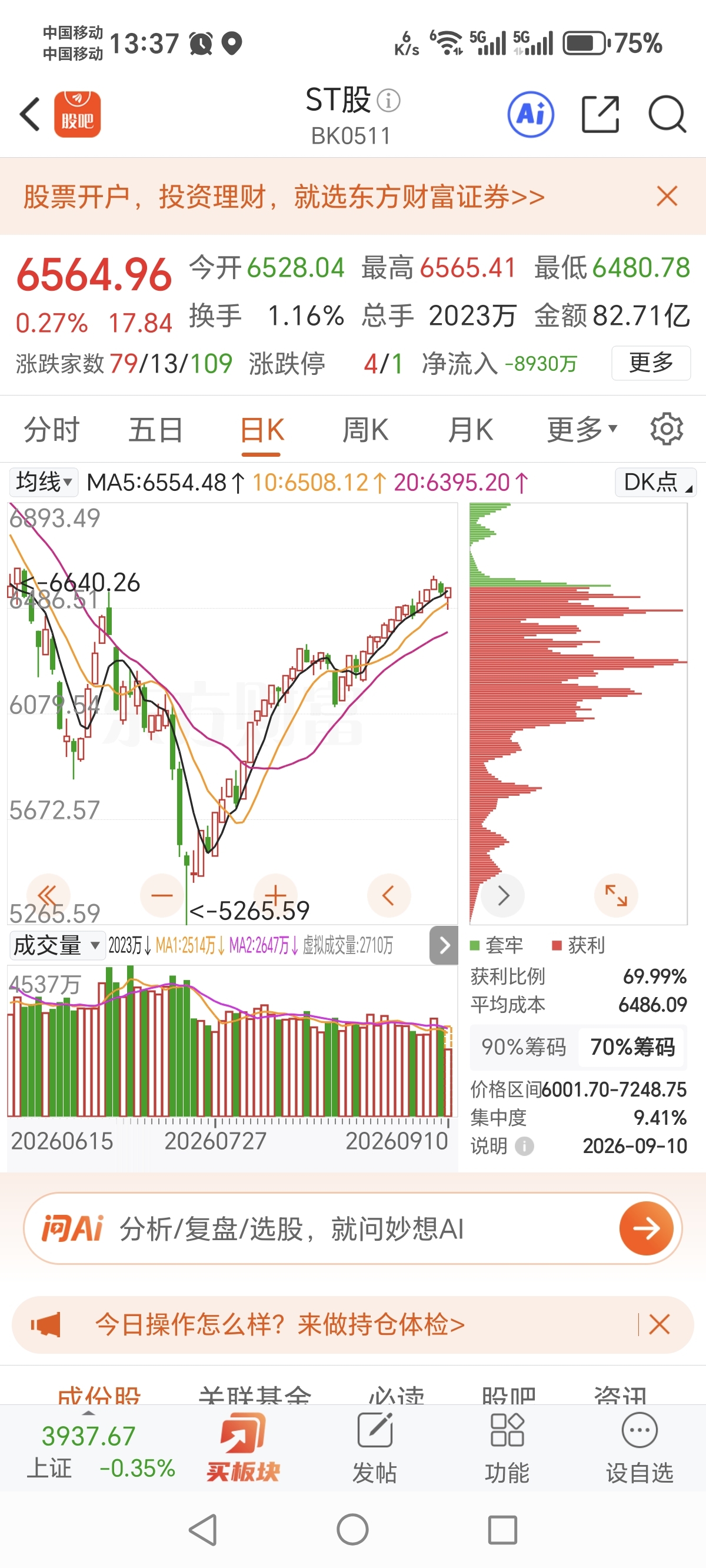Switch to the 分时 chart tab

coord(52,430)
